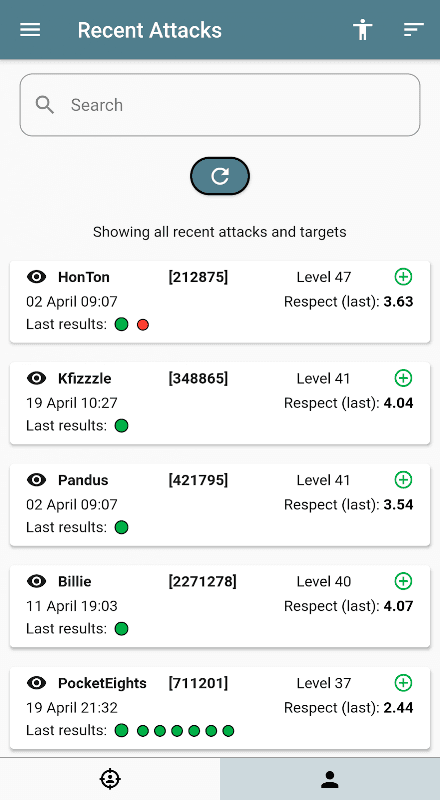Add HonTon as a target

[x=403, y=277]
